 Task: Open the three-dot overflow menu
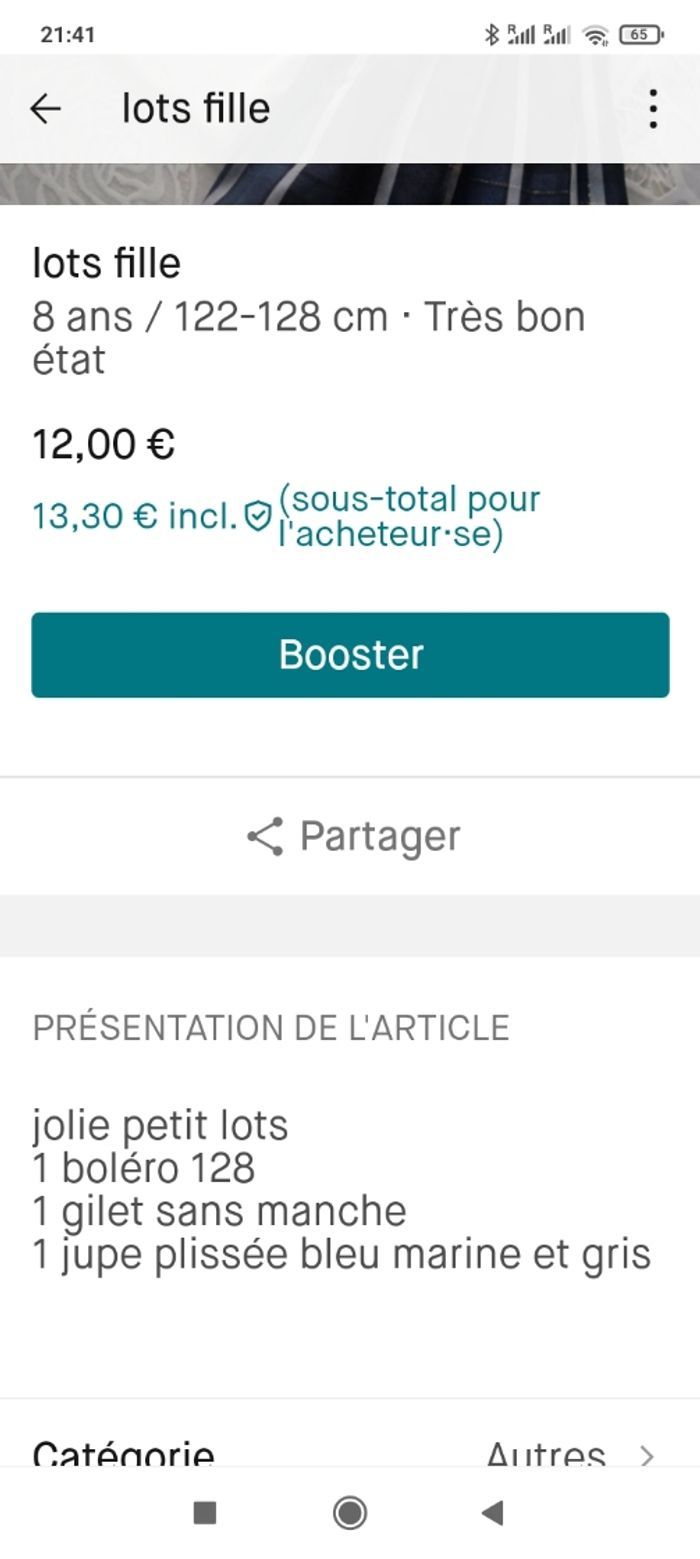click(652, 108)
